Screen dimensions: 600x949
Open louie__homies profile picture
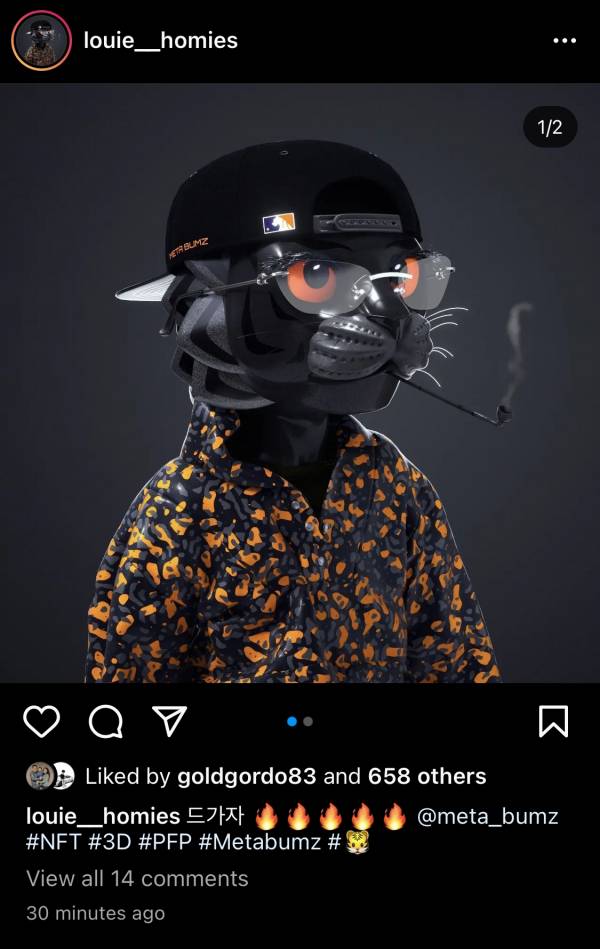coord(41,41)
